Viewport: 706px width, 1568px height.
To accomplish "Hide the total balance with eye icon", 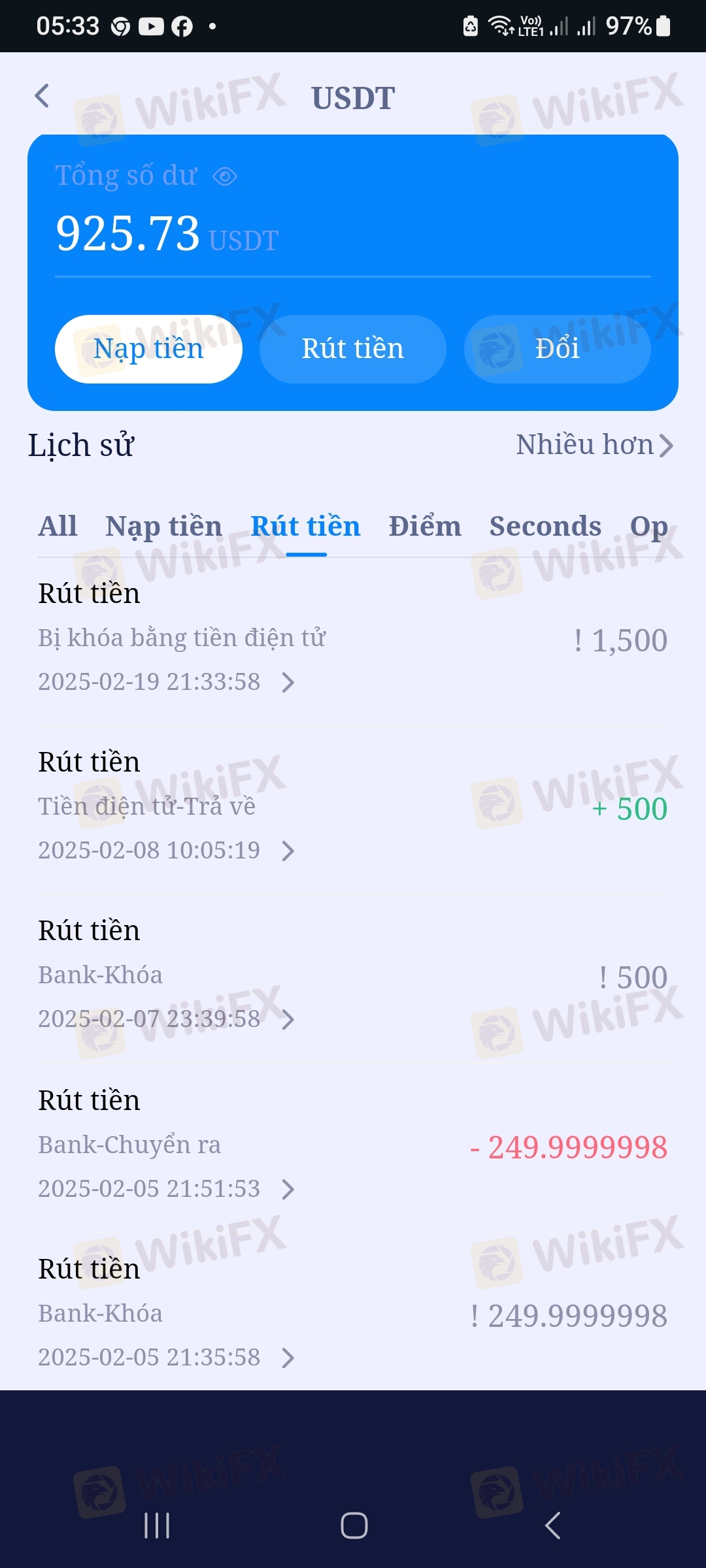I will (225, 176).
